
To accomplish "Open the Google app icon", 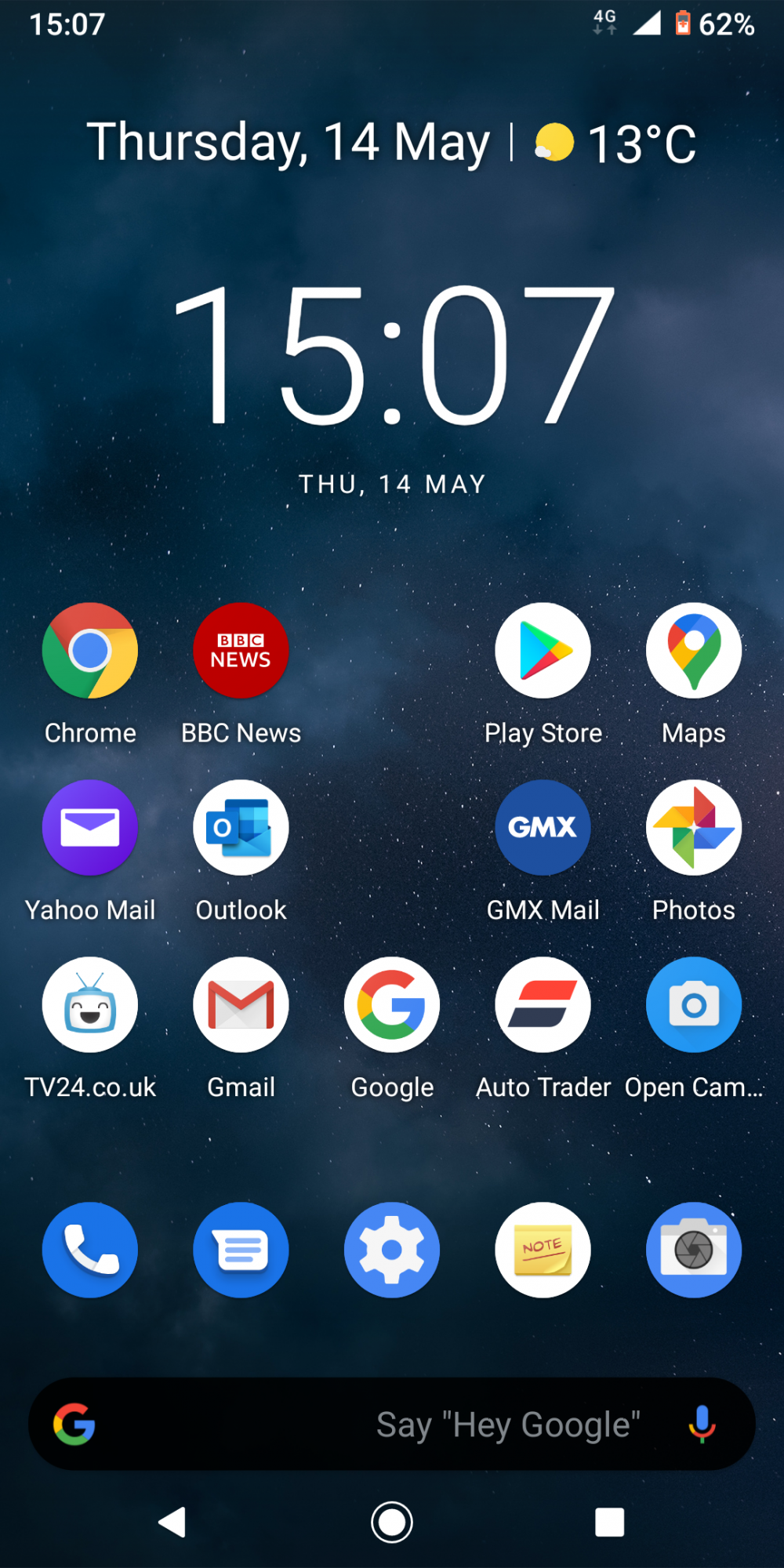I will [x=392, y=1005].
